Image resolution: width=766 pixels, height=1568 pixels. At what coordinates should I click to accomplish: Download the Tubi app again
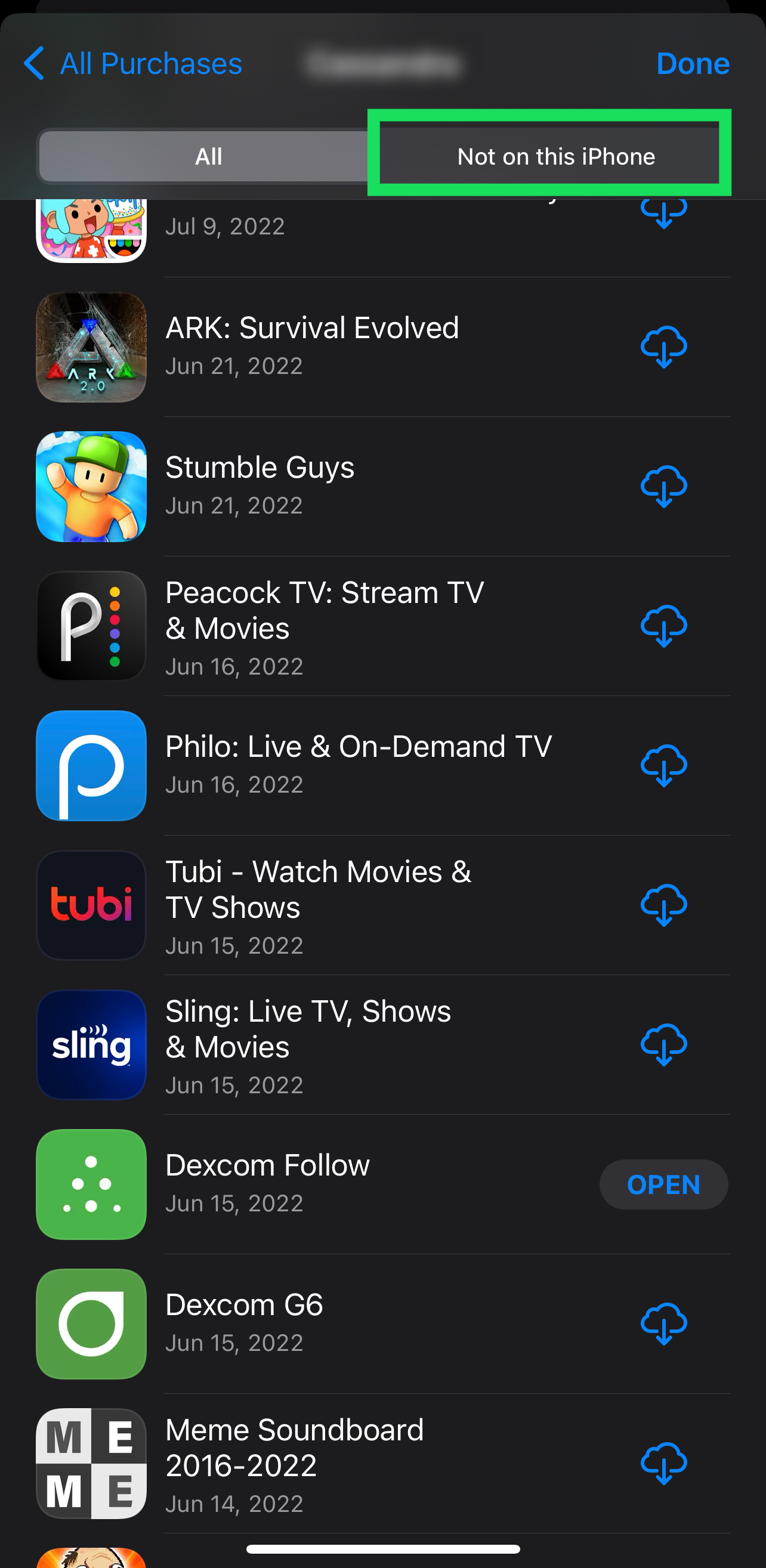tap(664, 905)
